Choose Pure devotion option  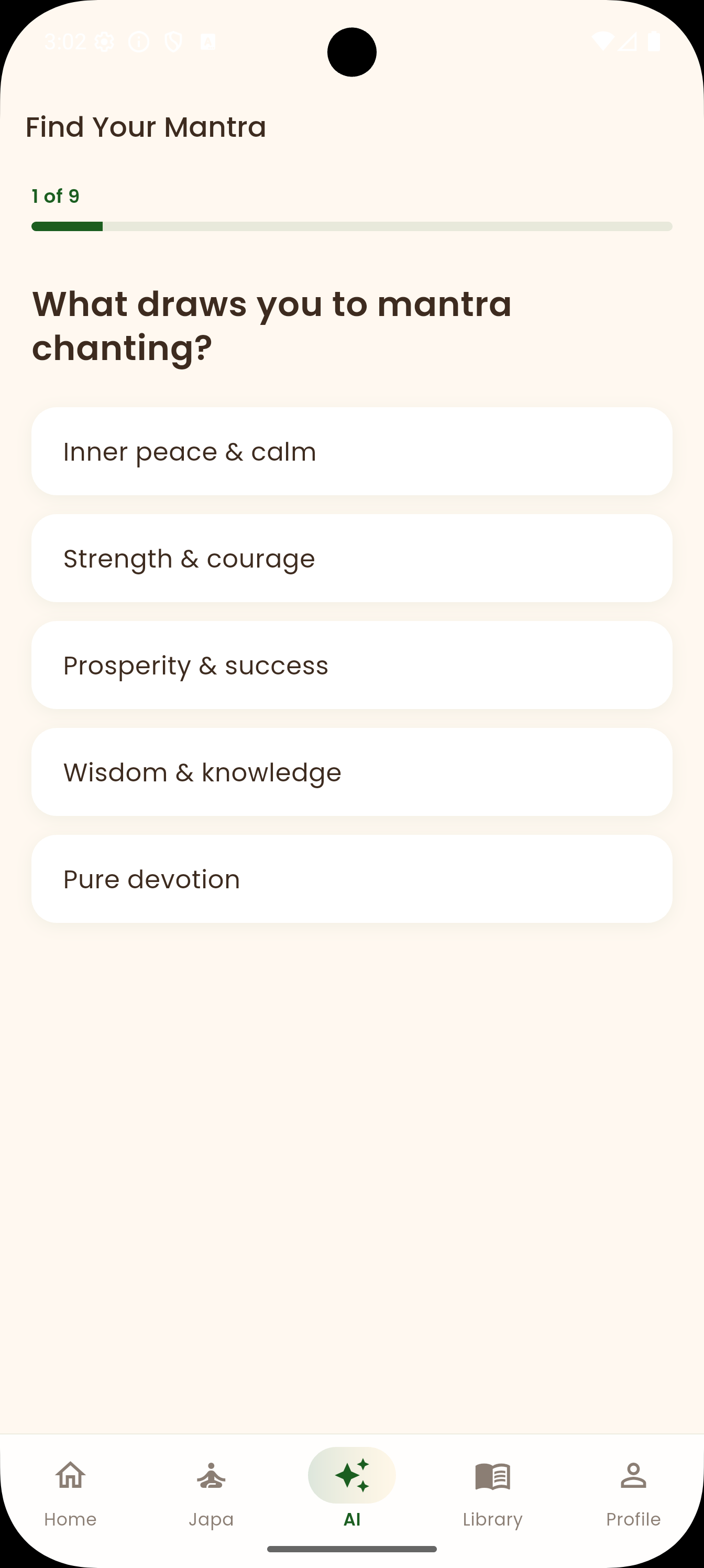tap(351, 878)
